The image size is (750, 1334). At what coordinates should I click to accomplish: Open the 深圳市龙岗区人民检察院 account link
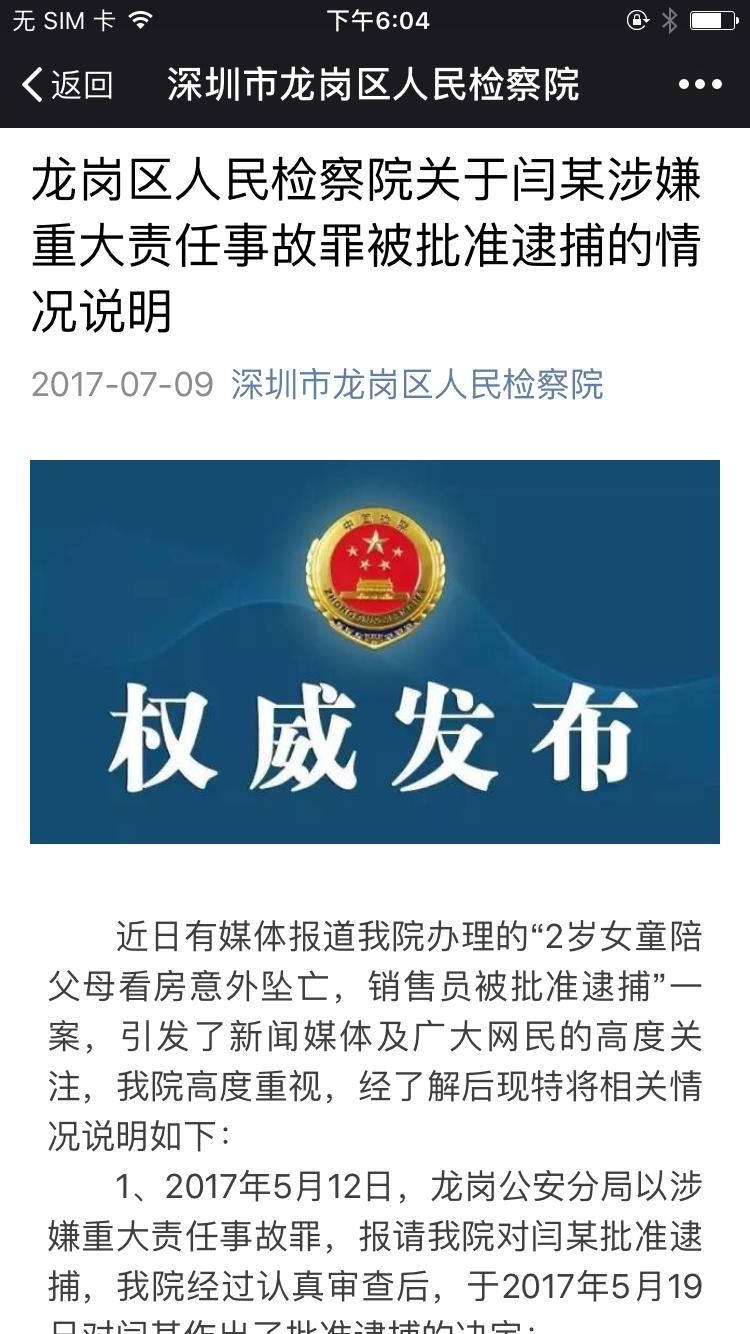coord(417,385)
